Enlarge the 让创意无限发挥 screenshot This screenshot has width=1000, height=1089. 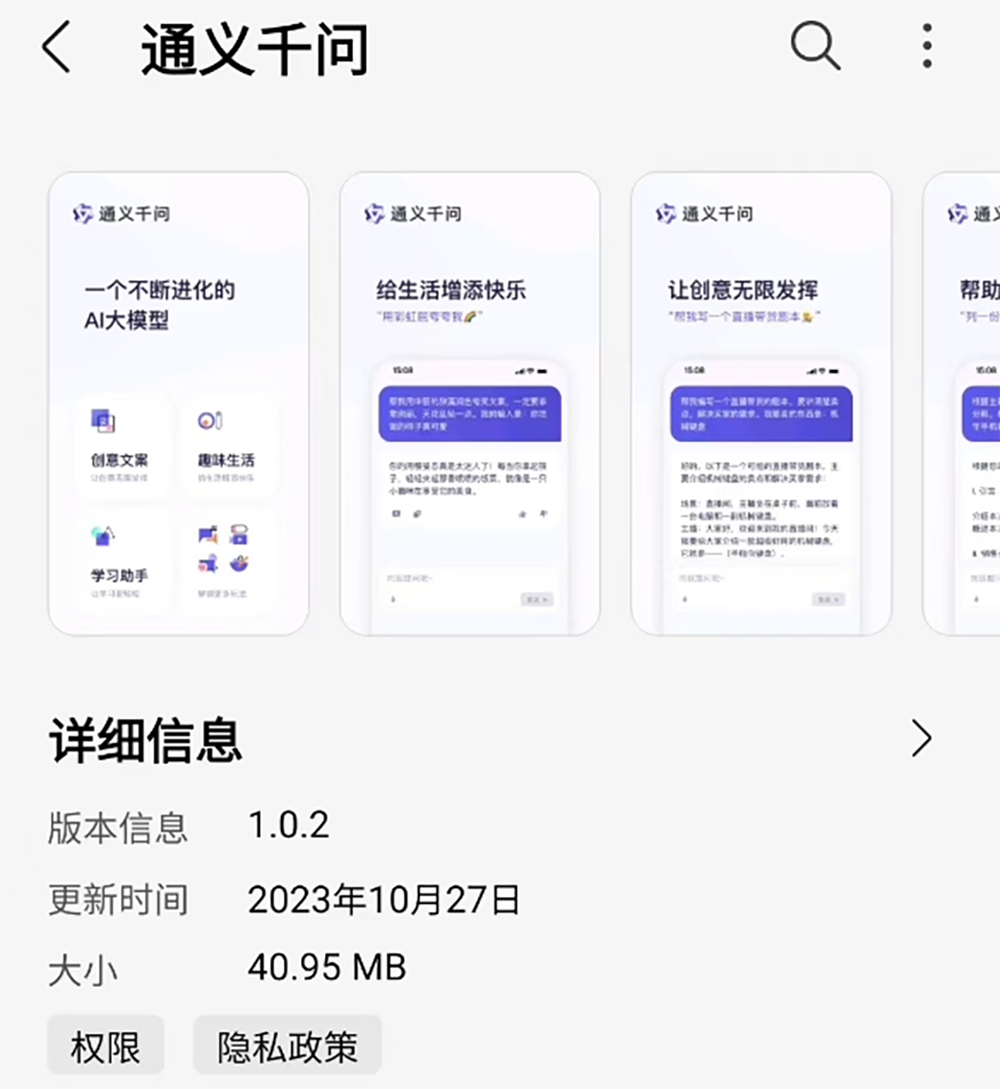click(x=760, y=403)
